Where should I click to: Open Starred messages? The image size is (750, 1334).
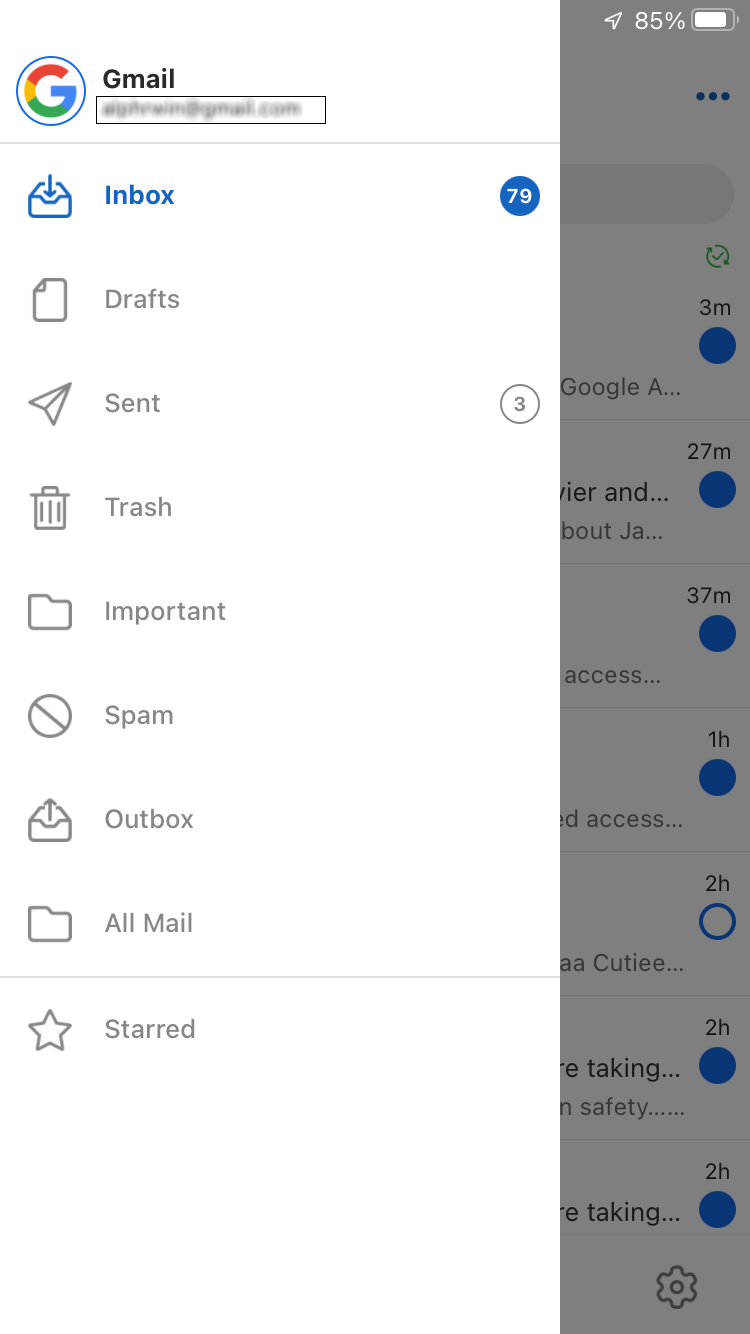point(280,1029)
